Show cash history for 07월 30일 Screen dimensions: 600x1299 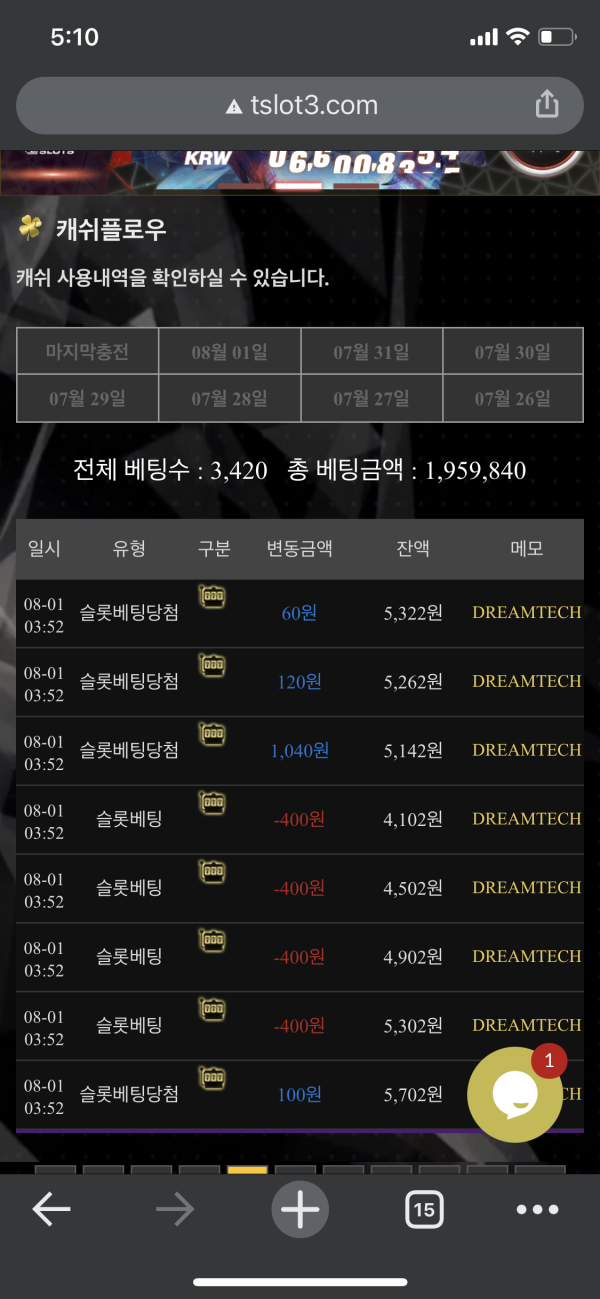512,352
